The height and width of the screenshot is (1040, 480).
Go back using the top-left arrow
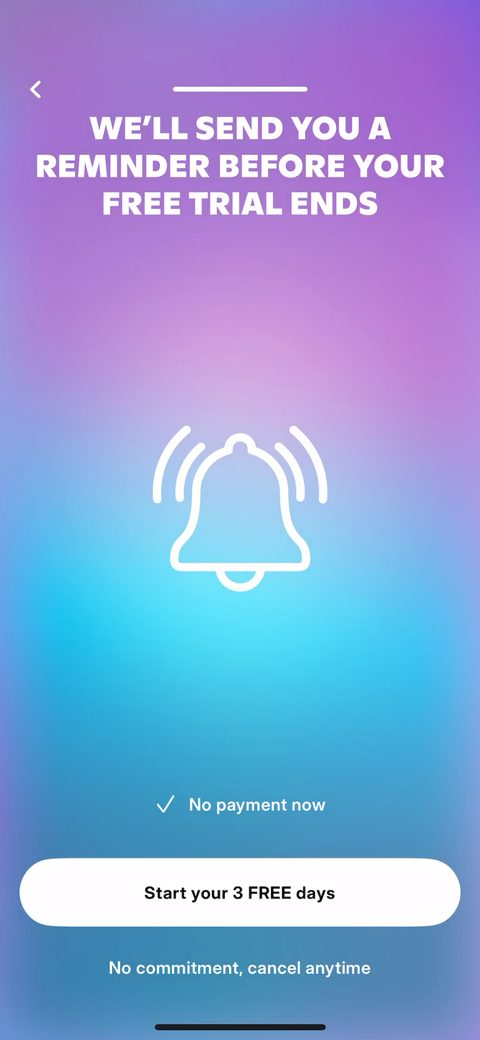pyautogui.click(x=36, y=90)
